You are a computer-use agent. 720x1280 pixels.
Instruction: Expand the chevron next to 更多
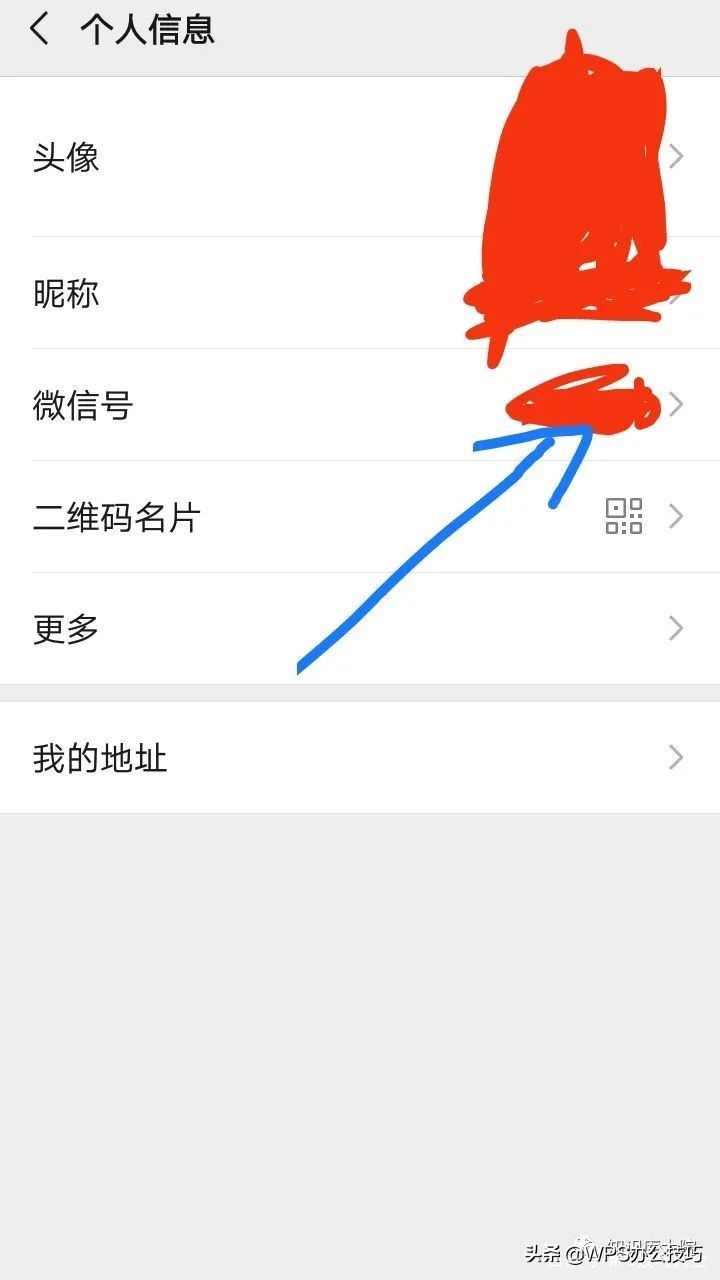(675, 627)
